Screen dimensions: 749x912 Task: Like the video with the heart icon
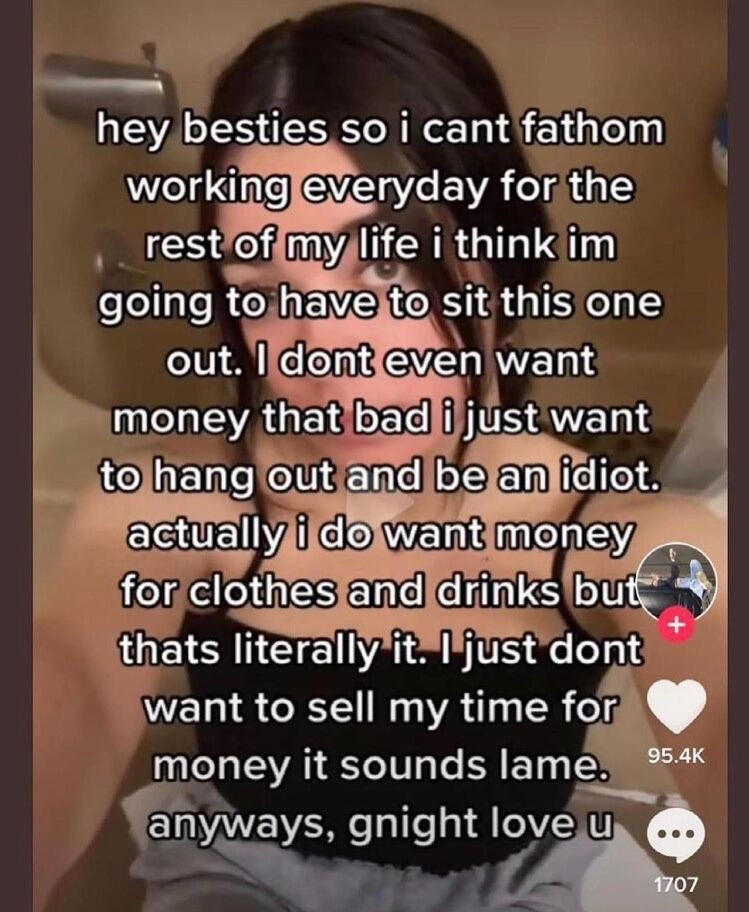[677, 707]
